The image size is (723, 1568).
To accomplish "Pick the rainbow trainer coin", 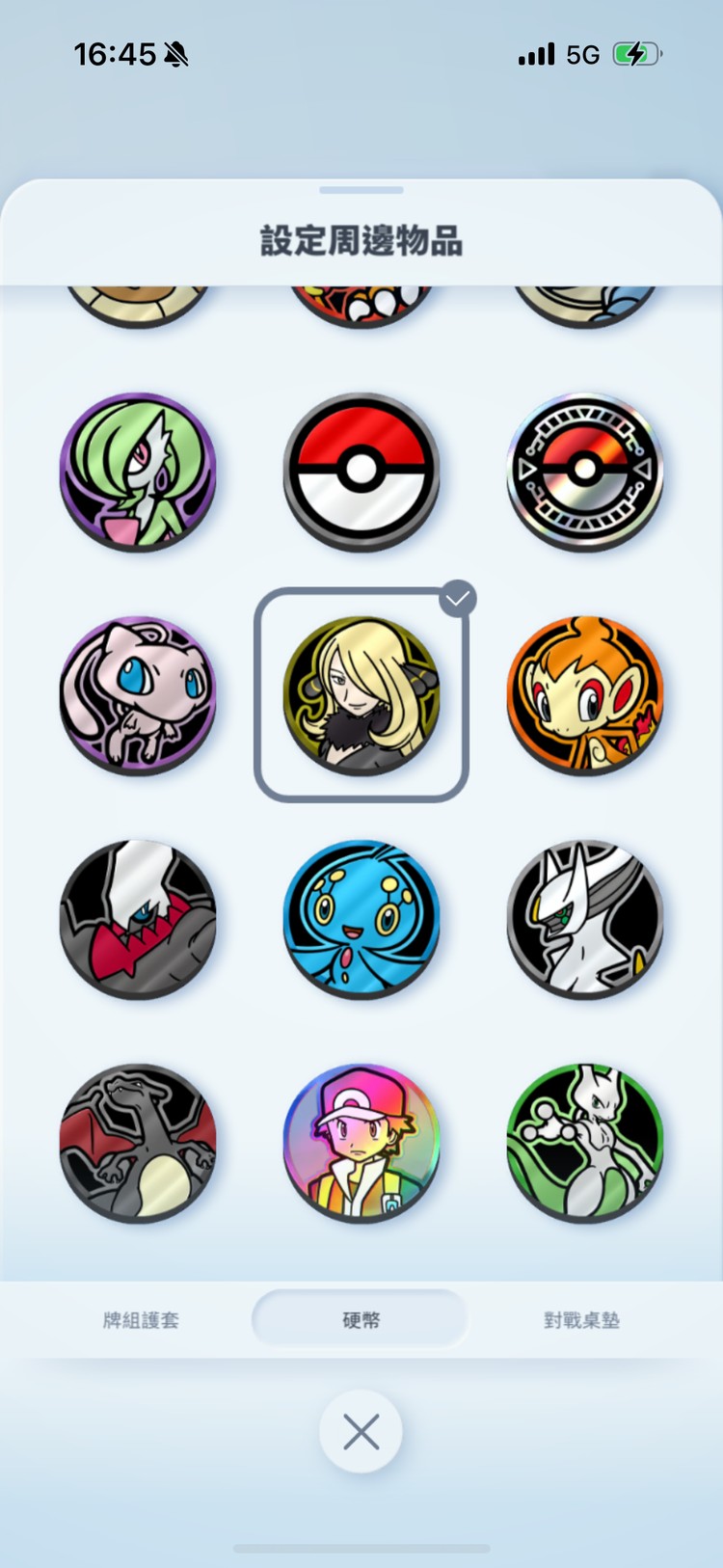I will tap(361, 1142).
